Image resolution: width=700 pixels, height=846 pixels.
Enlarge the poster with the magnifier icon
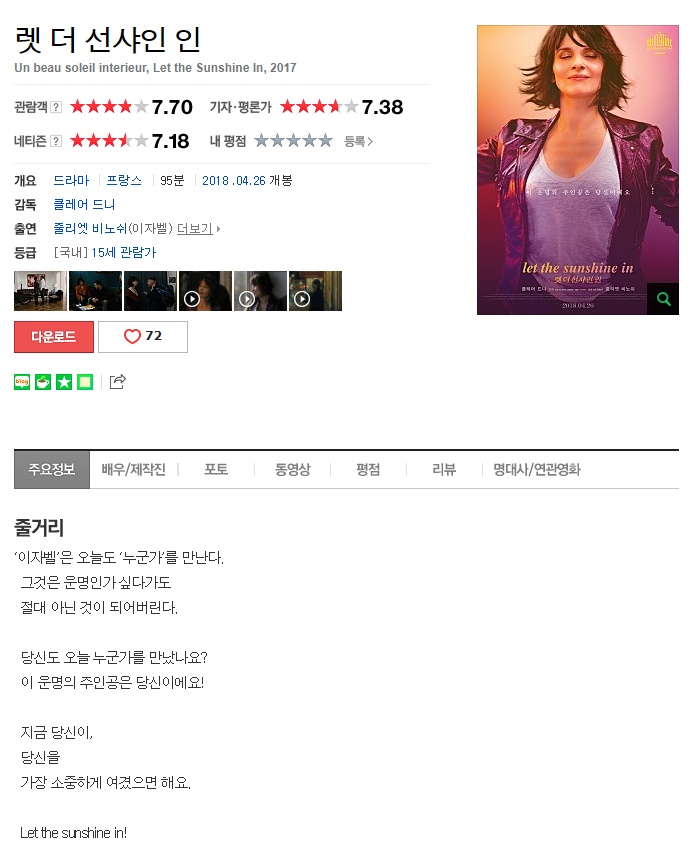pyautogui.click(x=663, y=299)
